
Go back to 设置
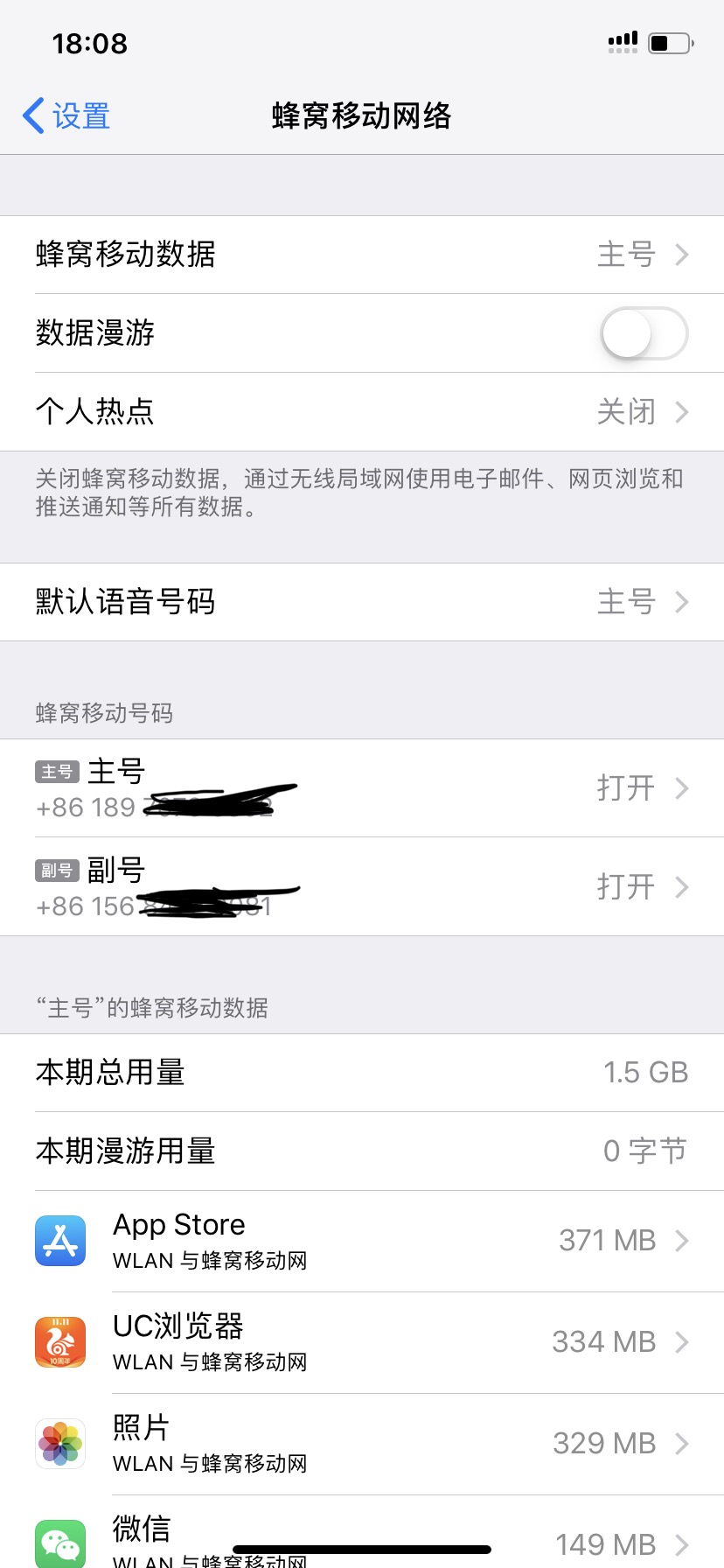click(x=67, y=115)
